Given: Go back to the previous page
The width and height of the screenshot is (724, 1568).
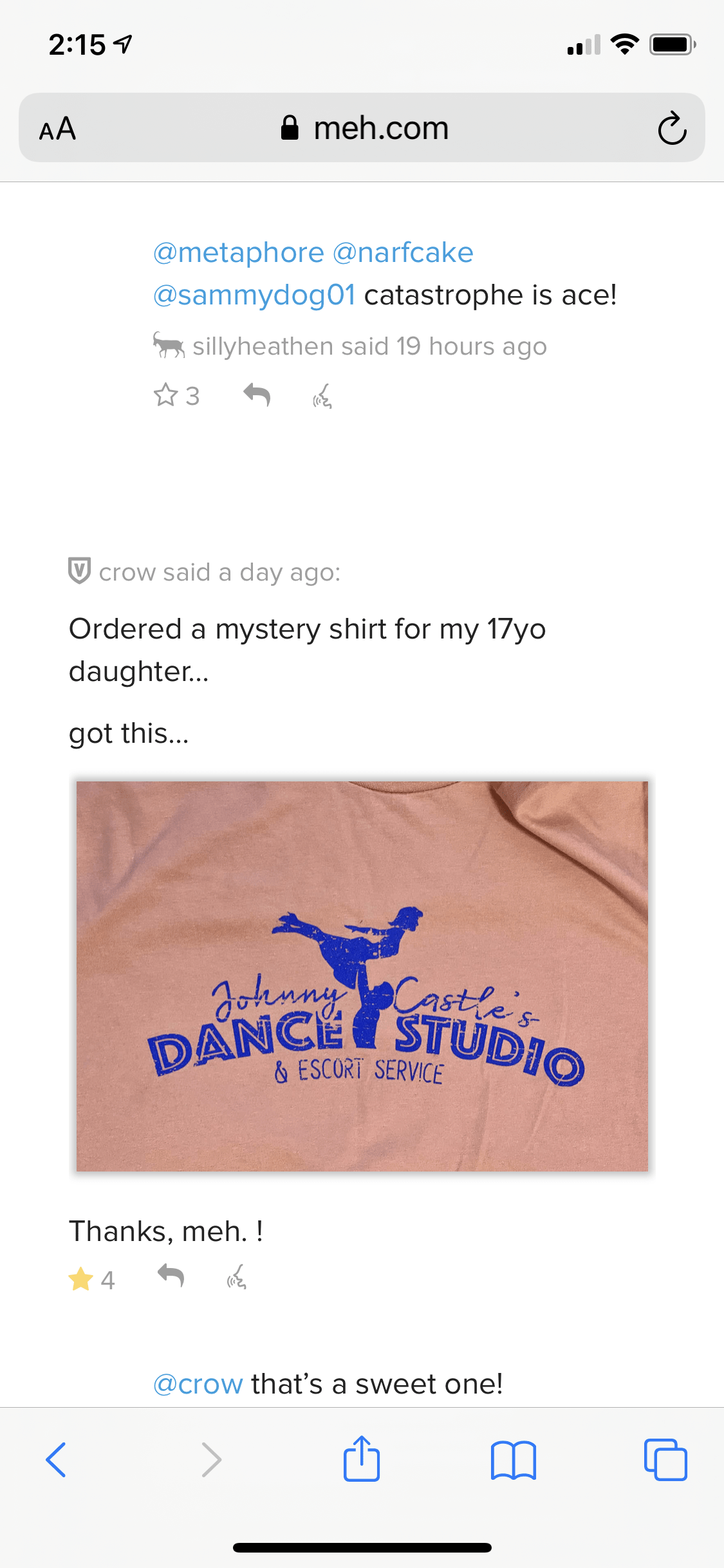Looking at the screenshot, I should [x=56, y=1460].
